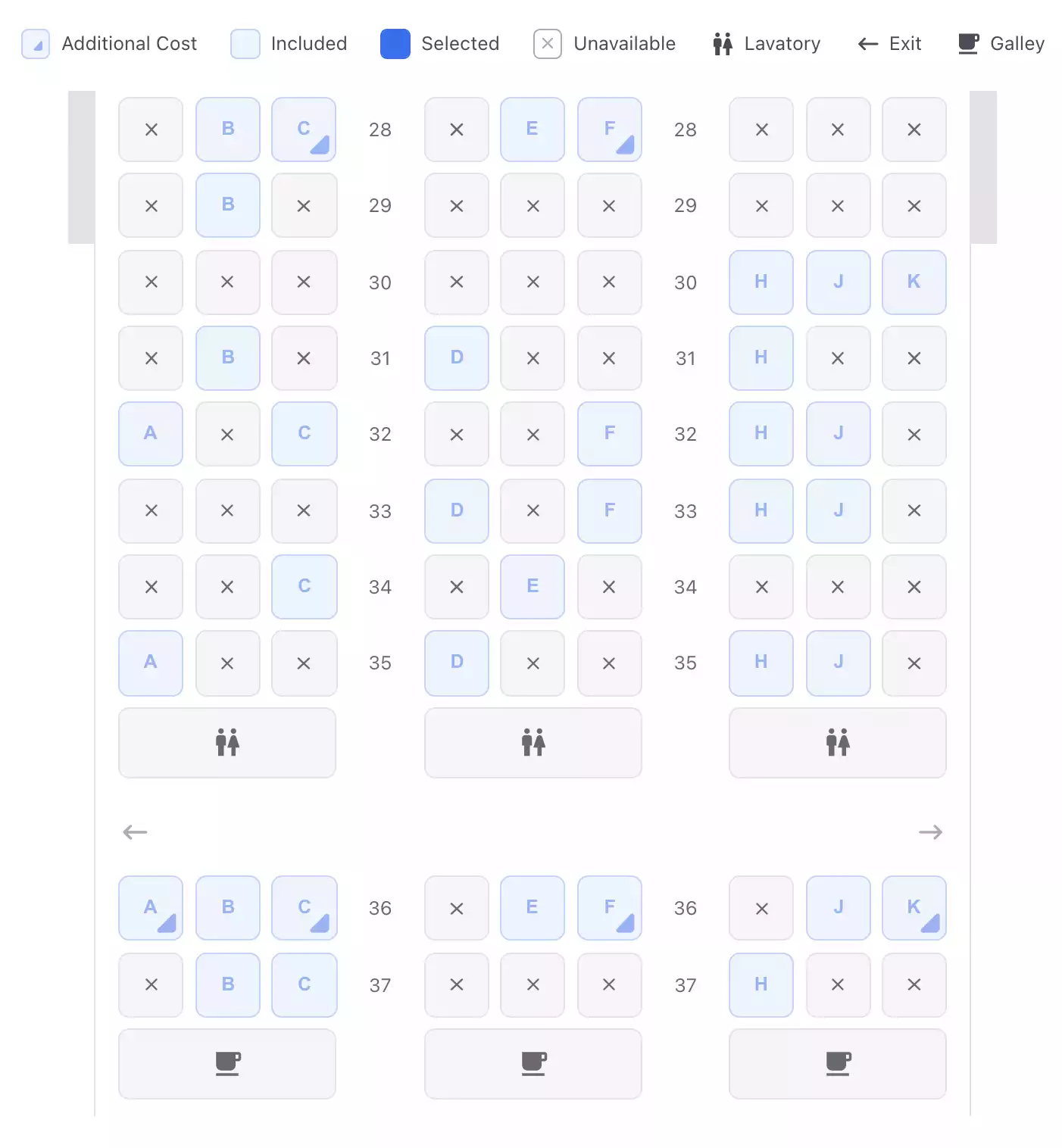Click the right arrow to view next cabin
Viewport: 1062px width, 1148px height.
931,831
